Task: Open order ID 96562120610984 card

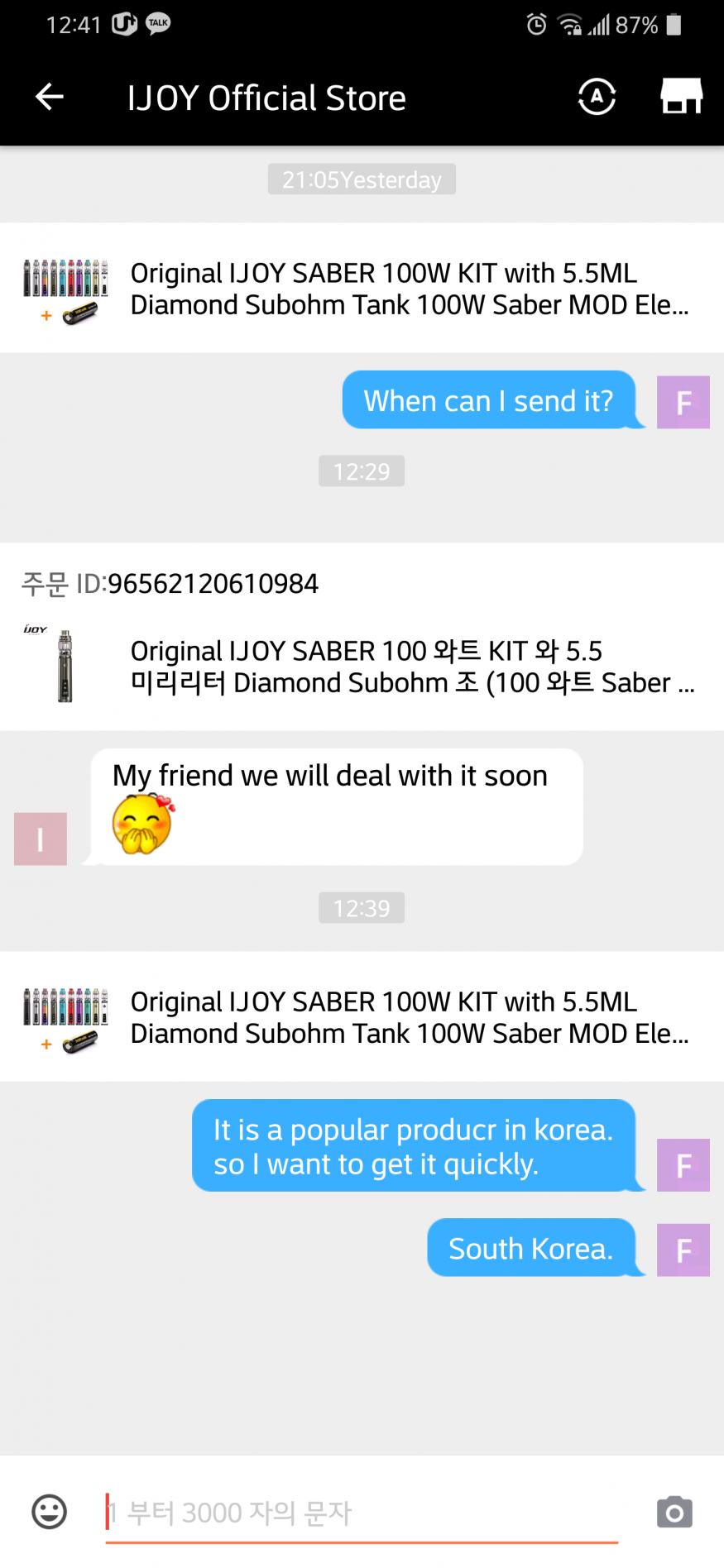Action: click(x=362, y=637)
